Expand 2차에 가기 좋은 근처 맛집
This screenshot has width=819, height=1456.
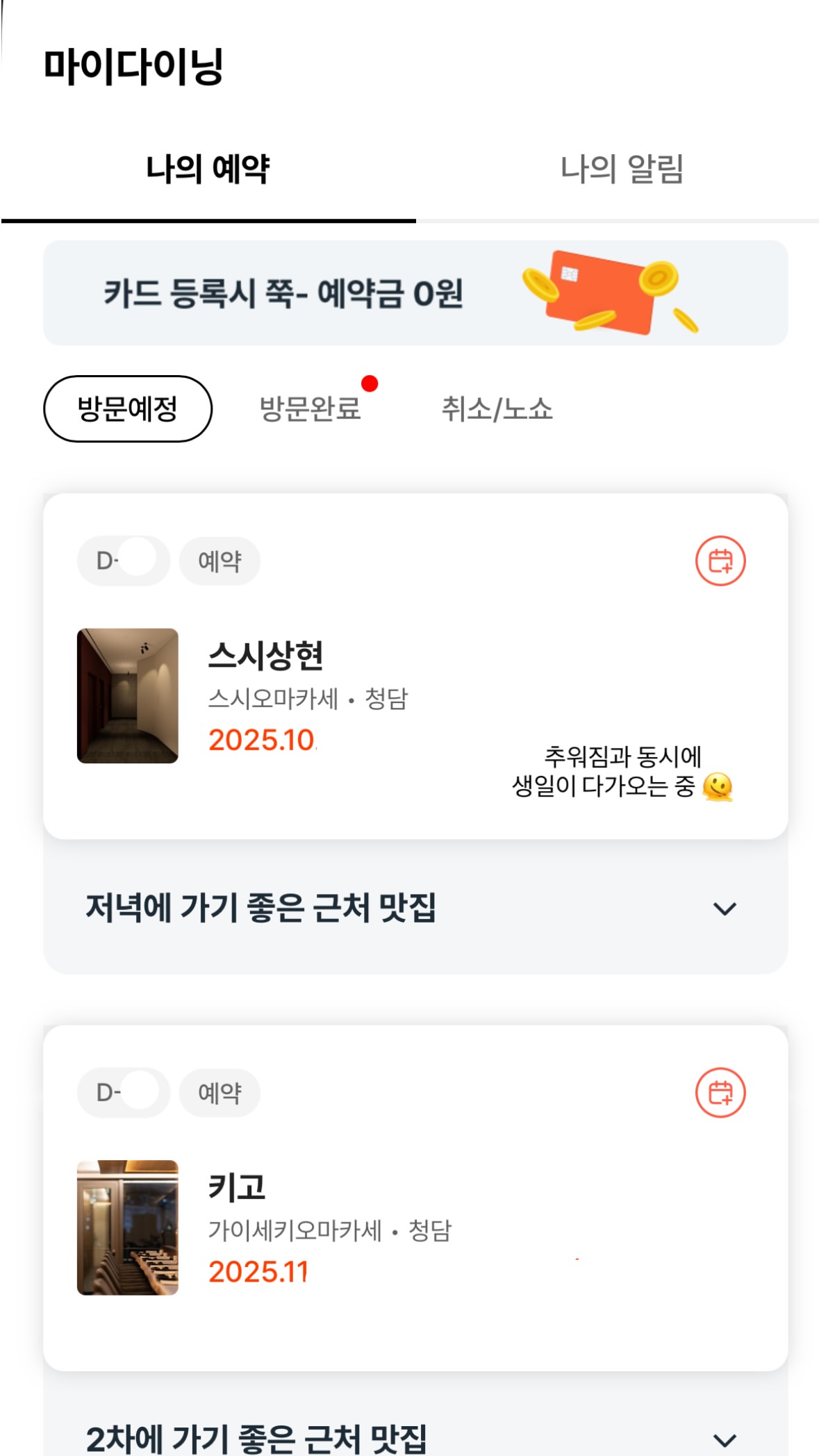(x=725, y=1439)
